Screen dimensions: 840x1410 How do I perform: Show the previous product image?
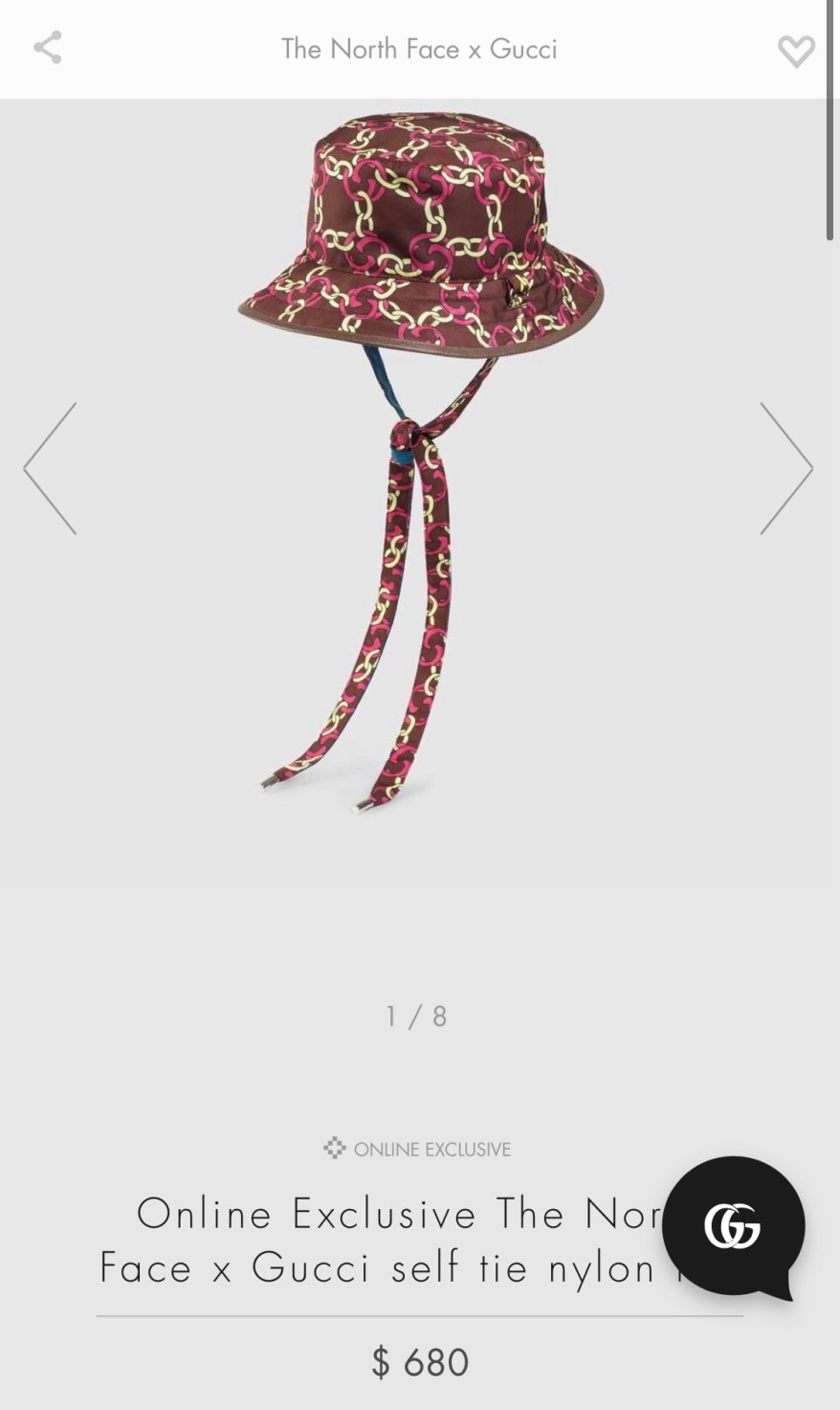51,468
